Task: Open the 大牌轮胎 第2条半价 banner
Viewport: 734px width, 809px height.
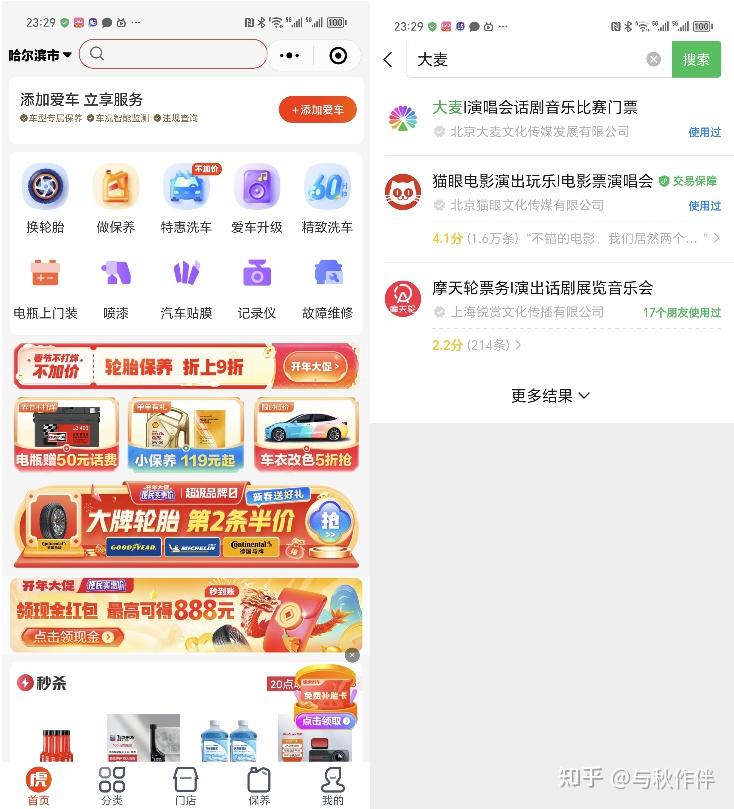Action: point(185,525)
